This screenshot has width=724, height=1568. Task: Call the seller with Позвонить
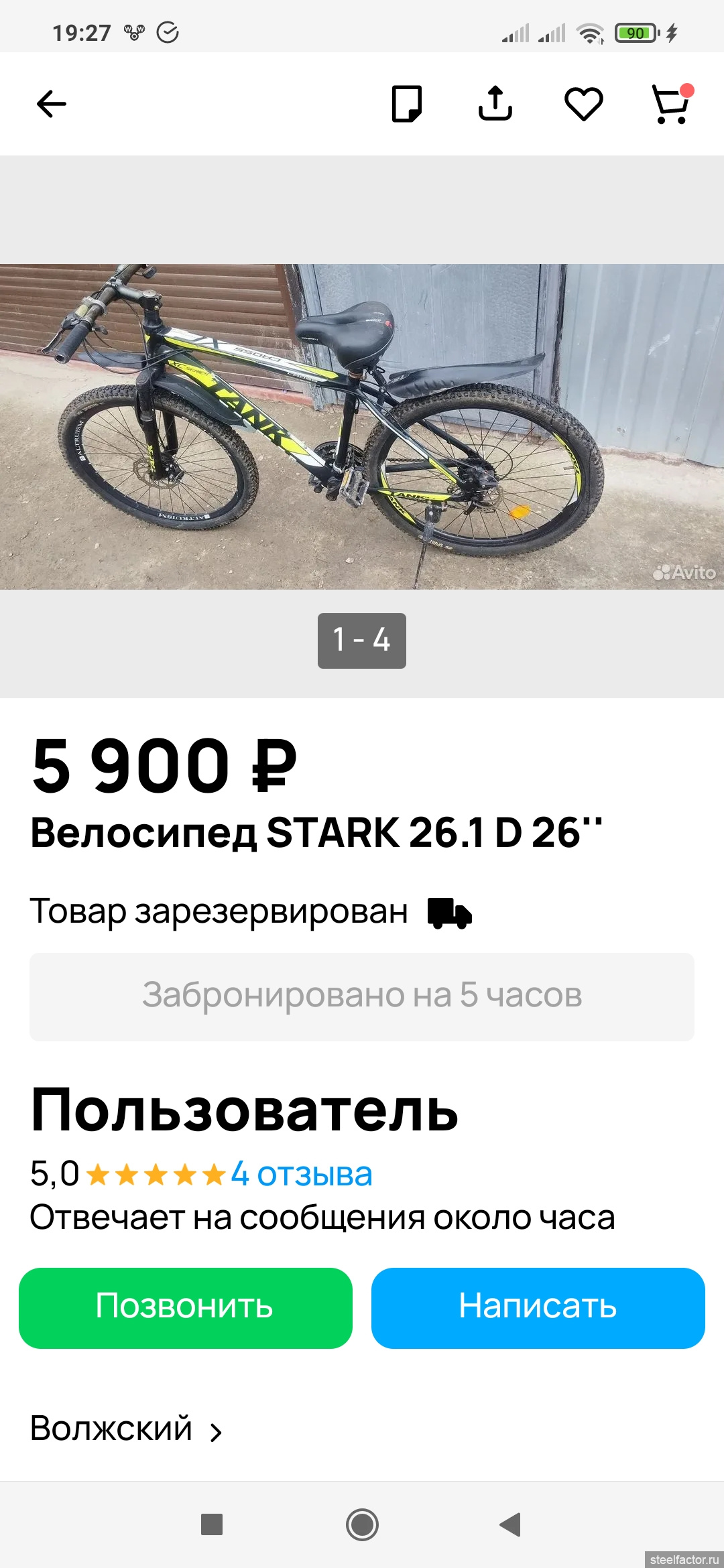point(186,1307)
